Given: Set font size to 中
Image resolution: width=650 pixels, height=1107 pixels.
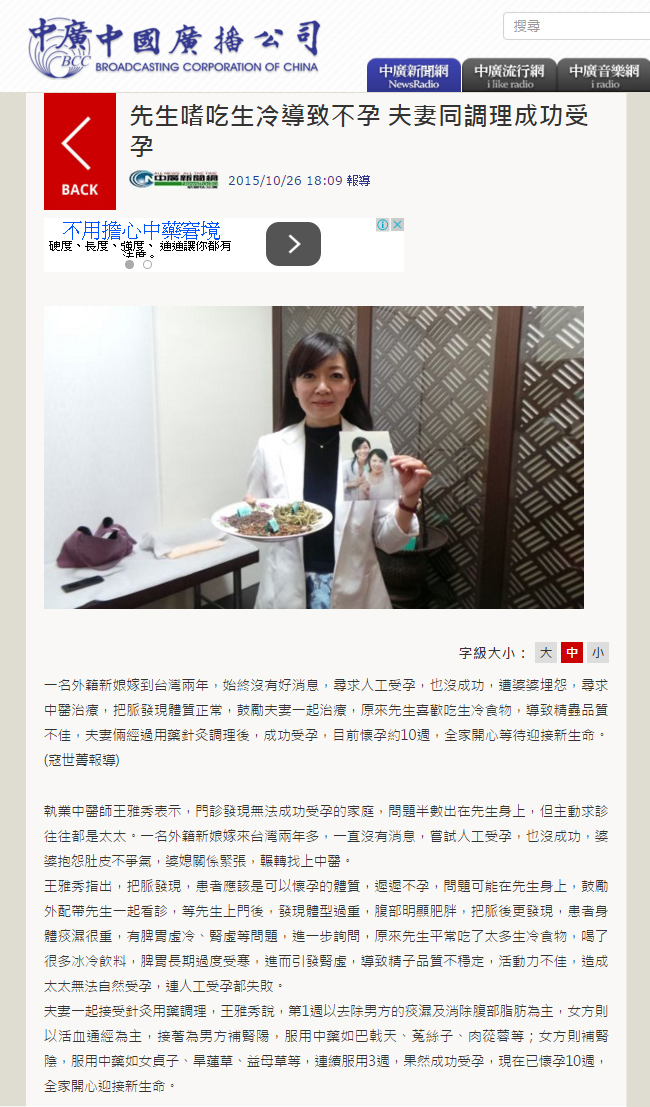Looking at the screenshot, I should pyautogui.click(x=572, y=653).
